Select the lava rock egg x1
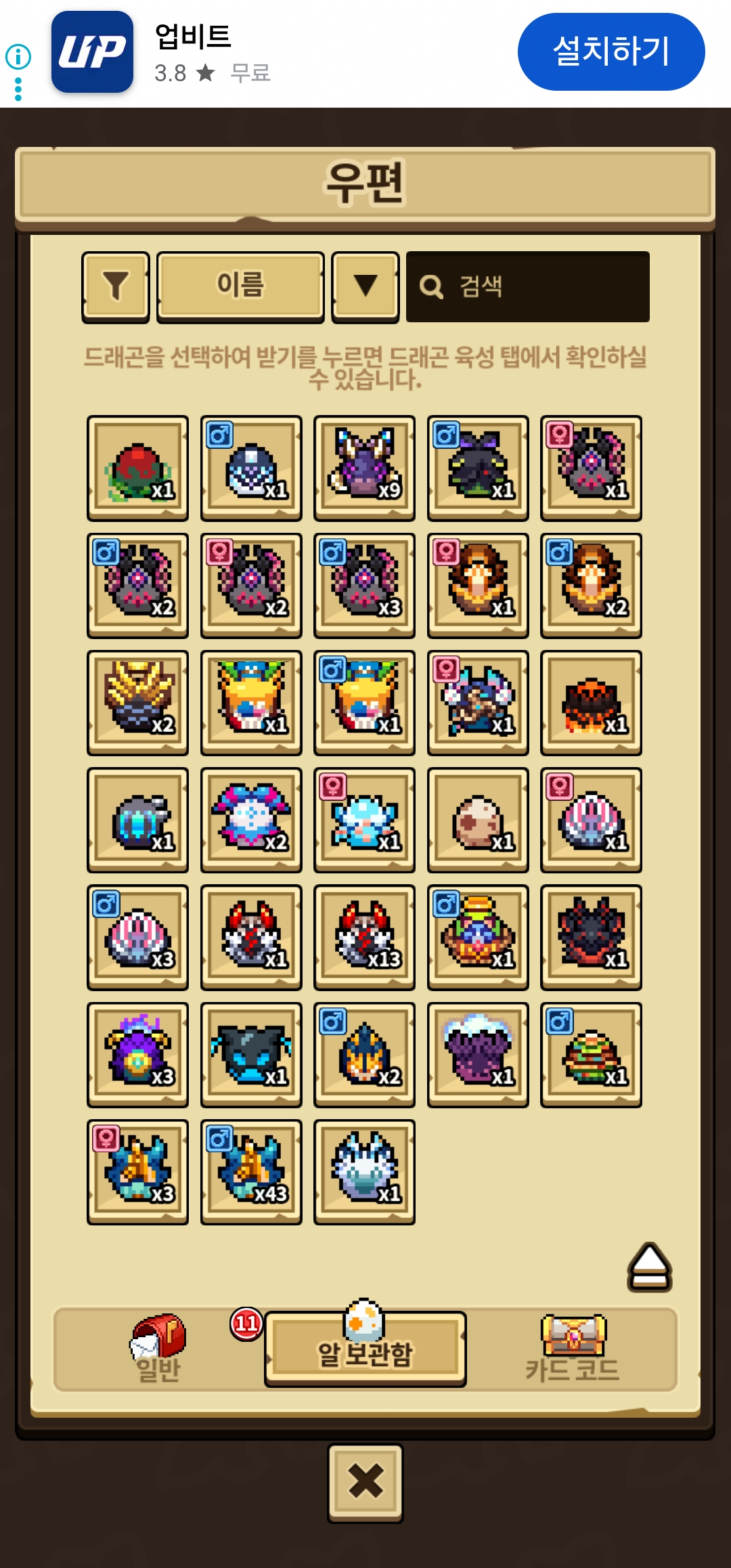 pos(591,703)
